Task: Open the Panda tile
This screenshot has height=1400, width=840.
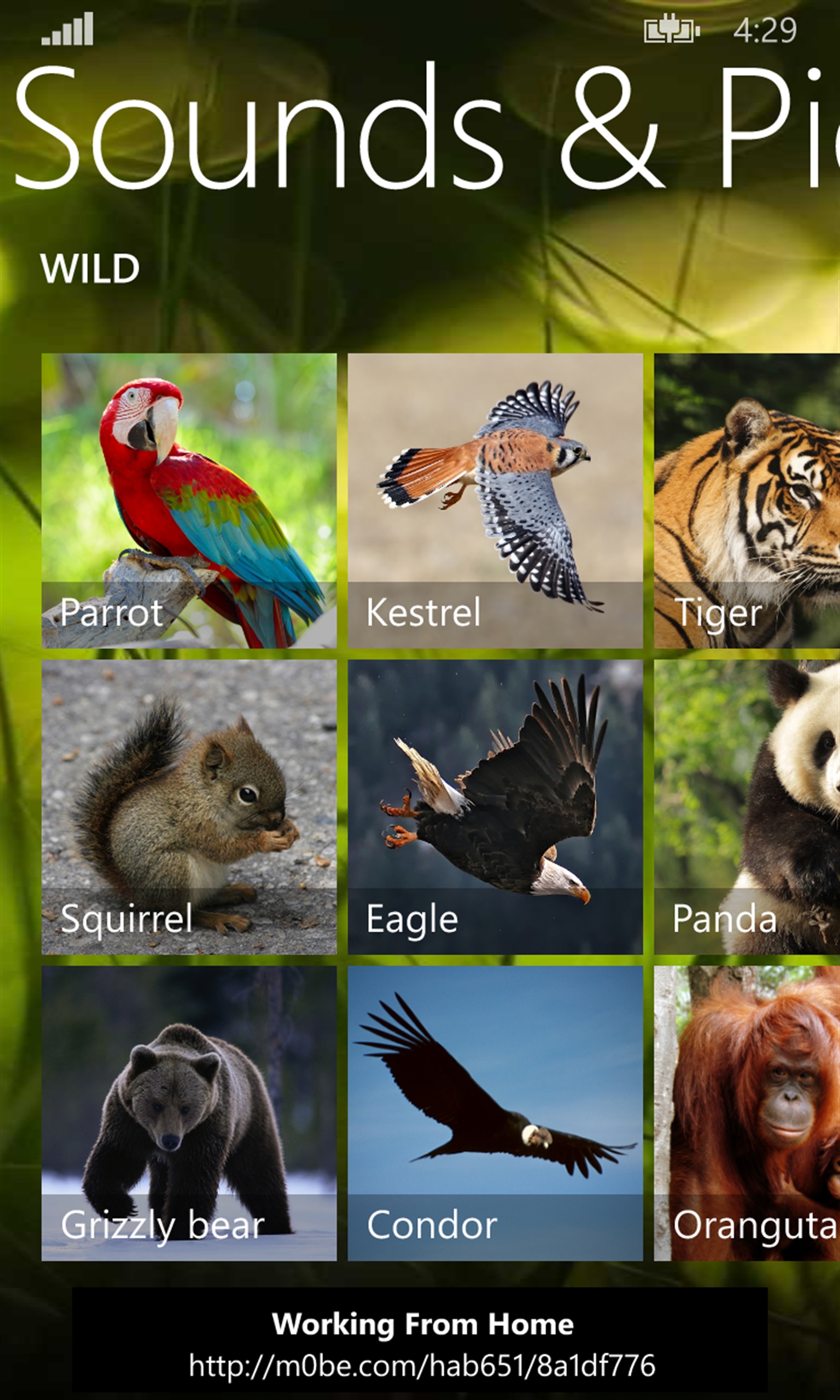Action: click(747, 807)
